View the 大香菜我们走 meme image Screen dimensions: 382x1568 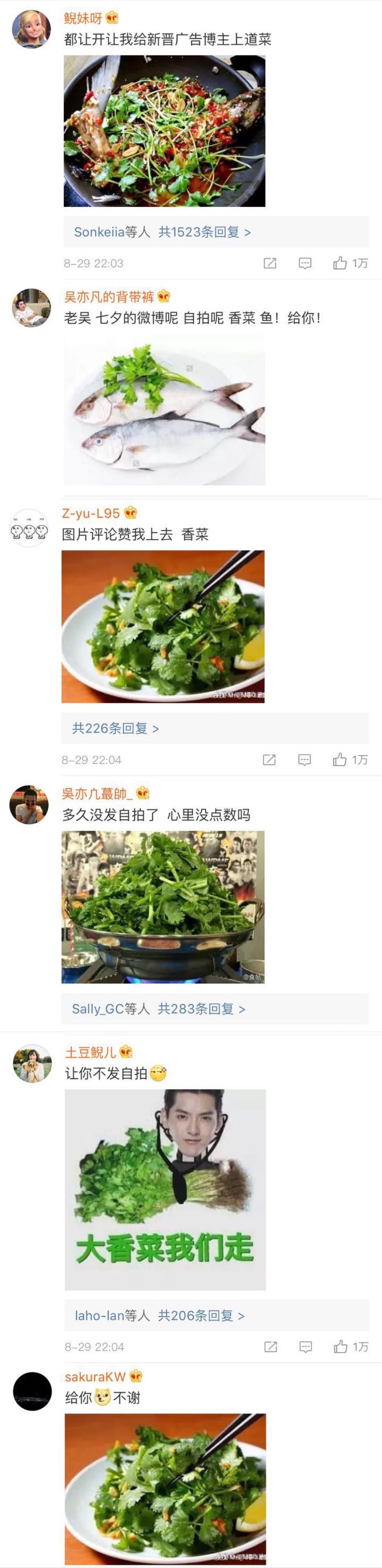[x=165, y=1190]
